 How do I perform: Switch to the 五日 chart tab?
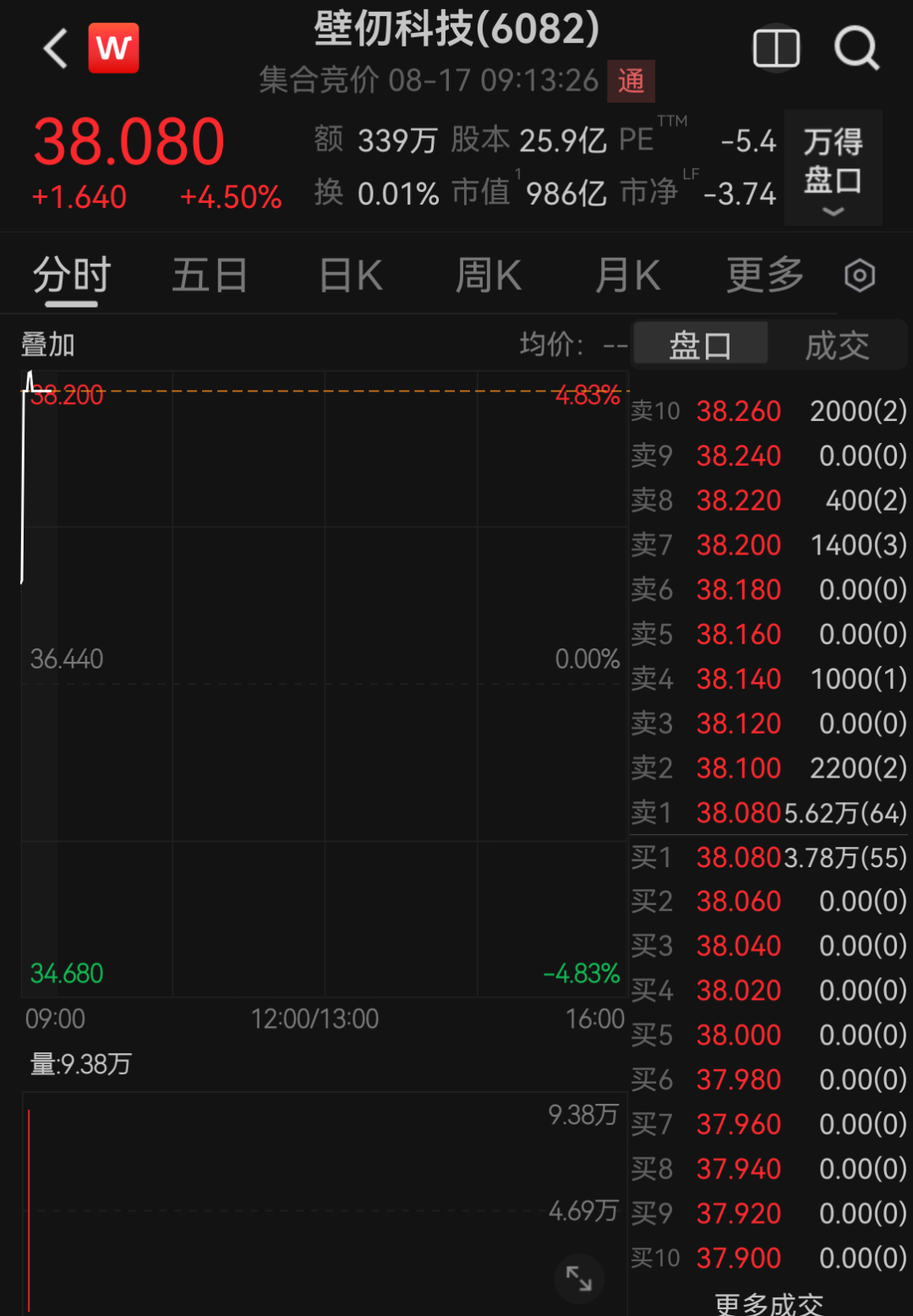click(210, 276)
